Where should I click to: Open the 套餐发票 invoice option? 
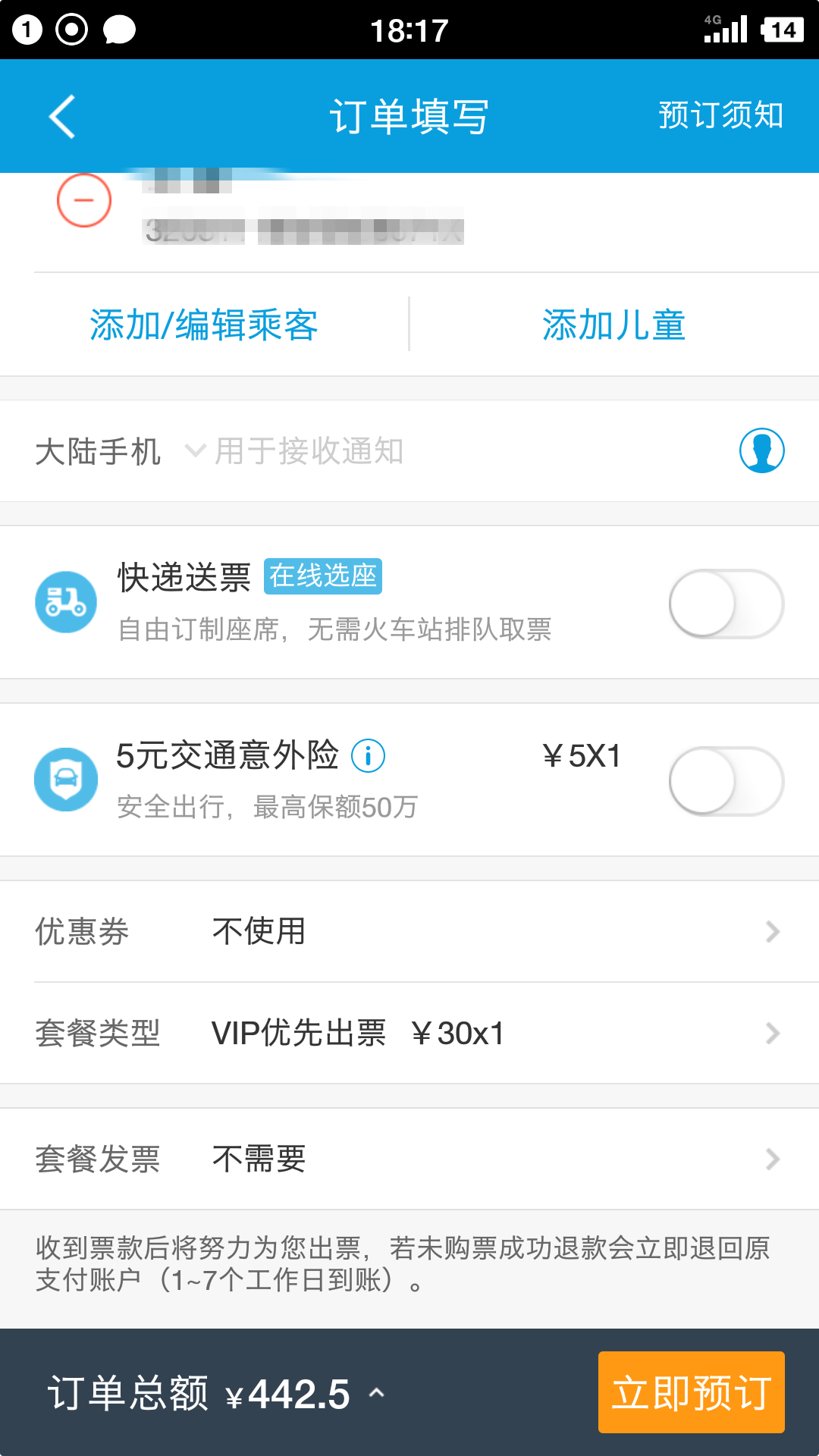click(409, 1159)
